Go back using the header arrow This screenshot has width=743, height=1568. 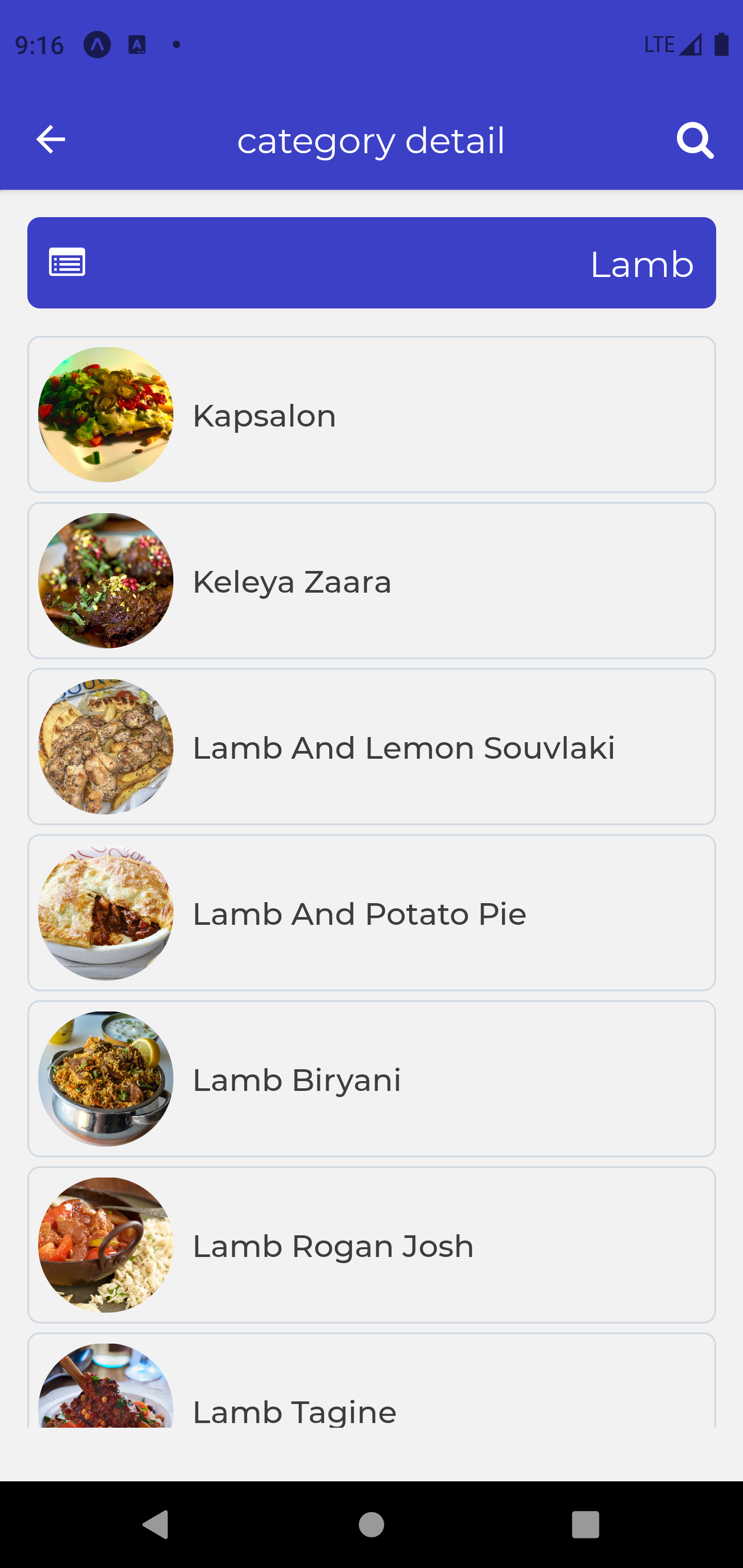click(x=51, y=139)
